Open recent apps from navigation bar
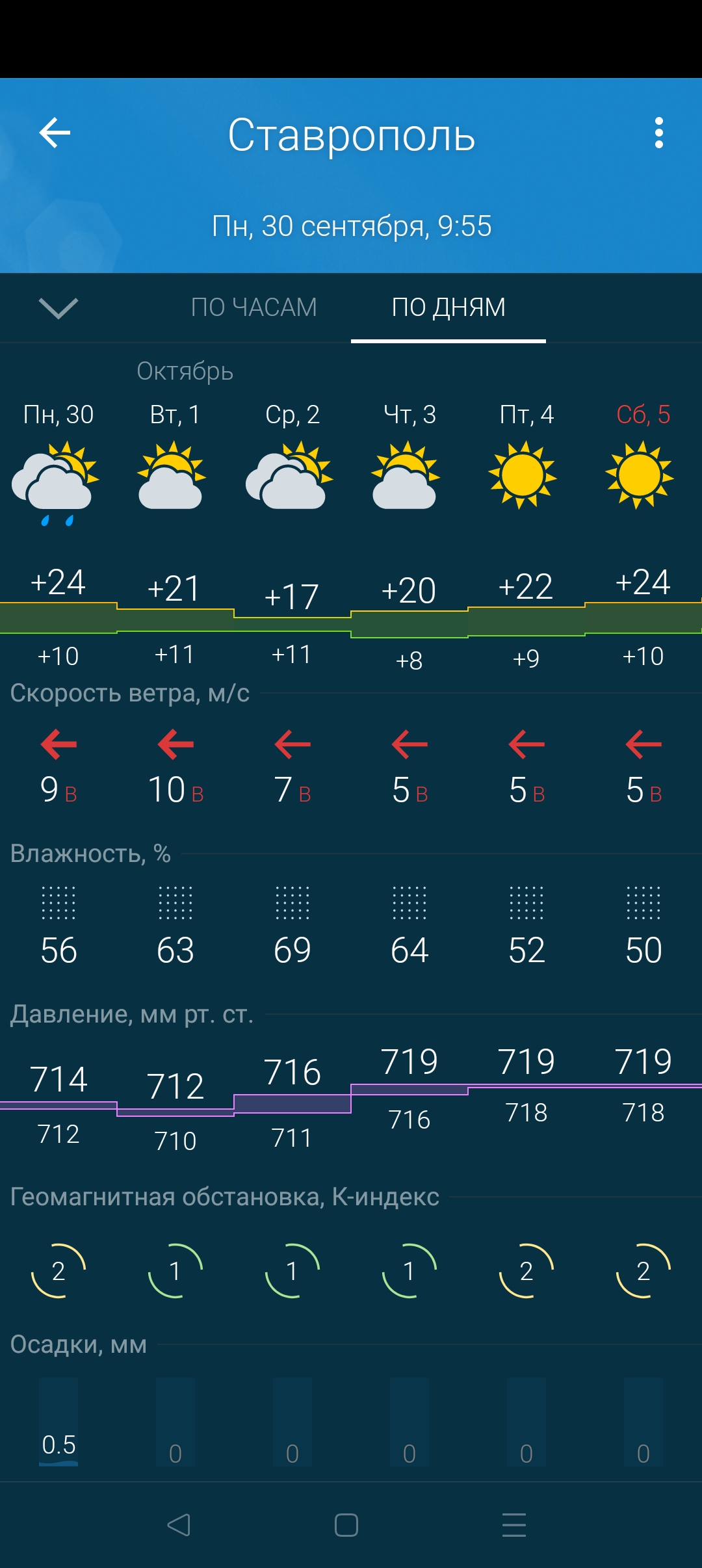The image size is (702, 1568). coord(513,1525)
